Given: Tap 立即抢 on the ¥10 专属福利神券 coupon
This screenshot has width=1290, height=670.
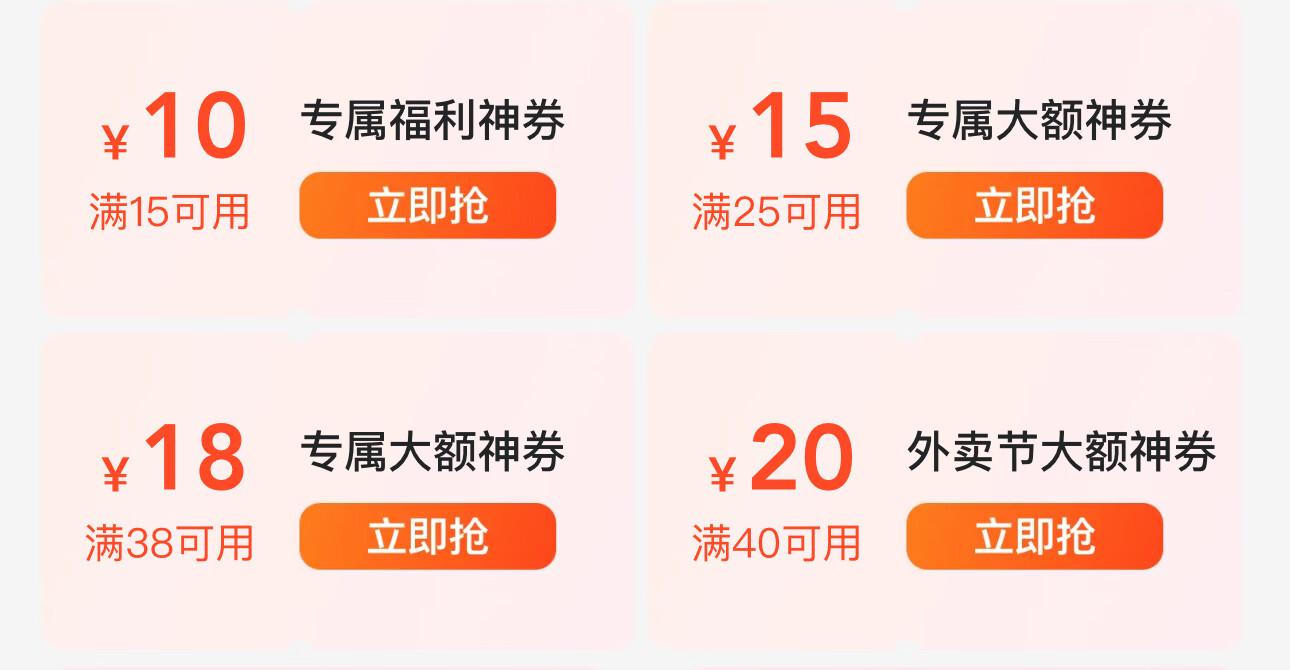Looking at the screenshot, I should point(427,205).
